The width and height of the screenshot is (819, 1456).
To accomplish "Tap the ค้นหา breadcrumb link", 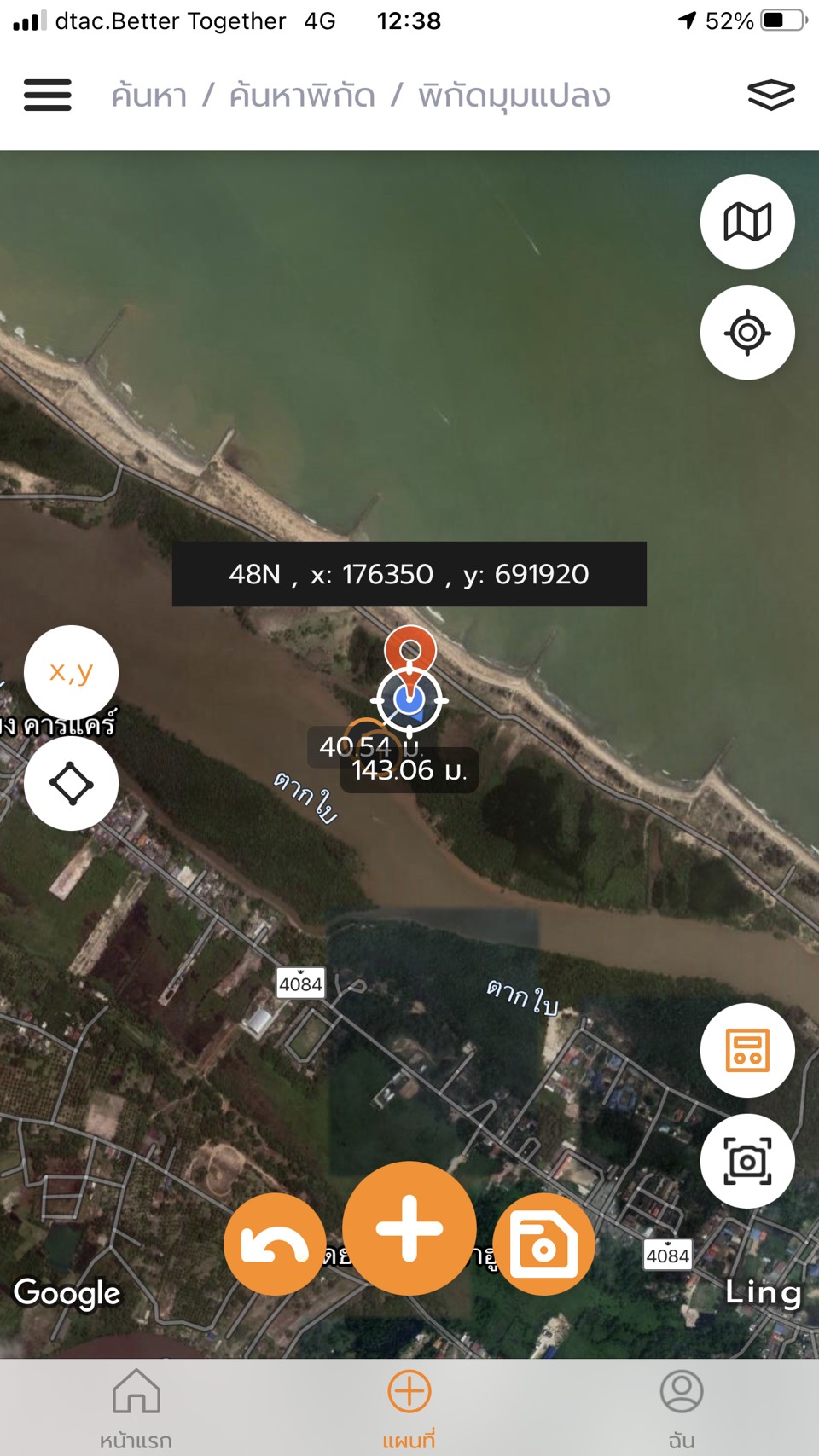I will (x=149, y=96).
